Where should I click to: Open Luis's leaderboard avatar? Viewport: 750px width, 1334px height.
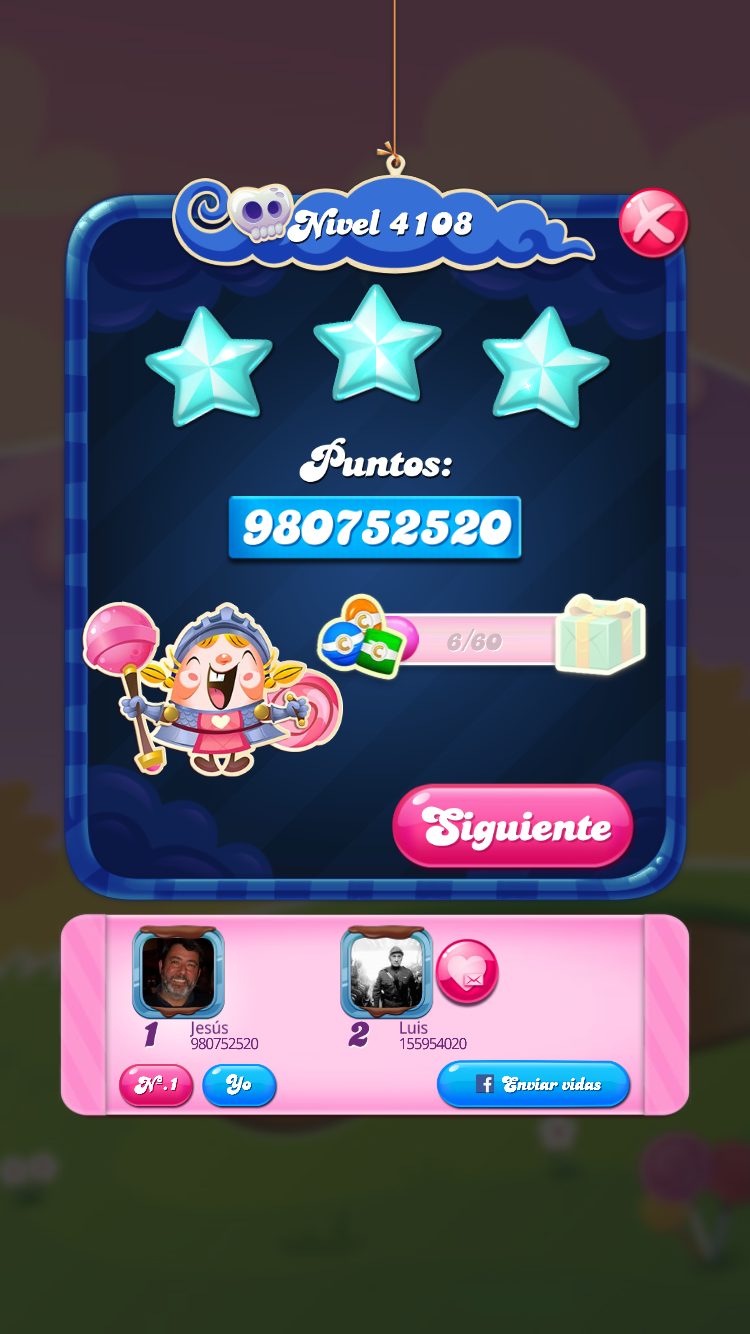[386, 972]
